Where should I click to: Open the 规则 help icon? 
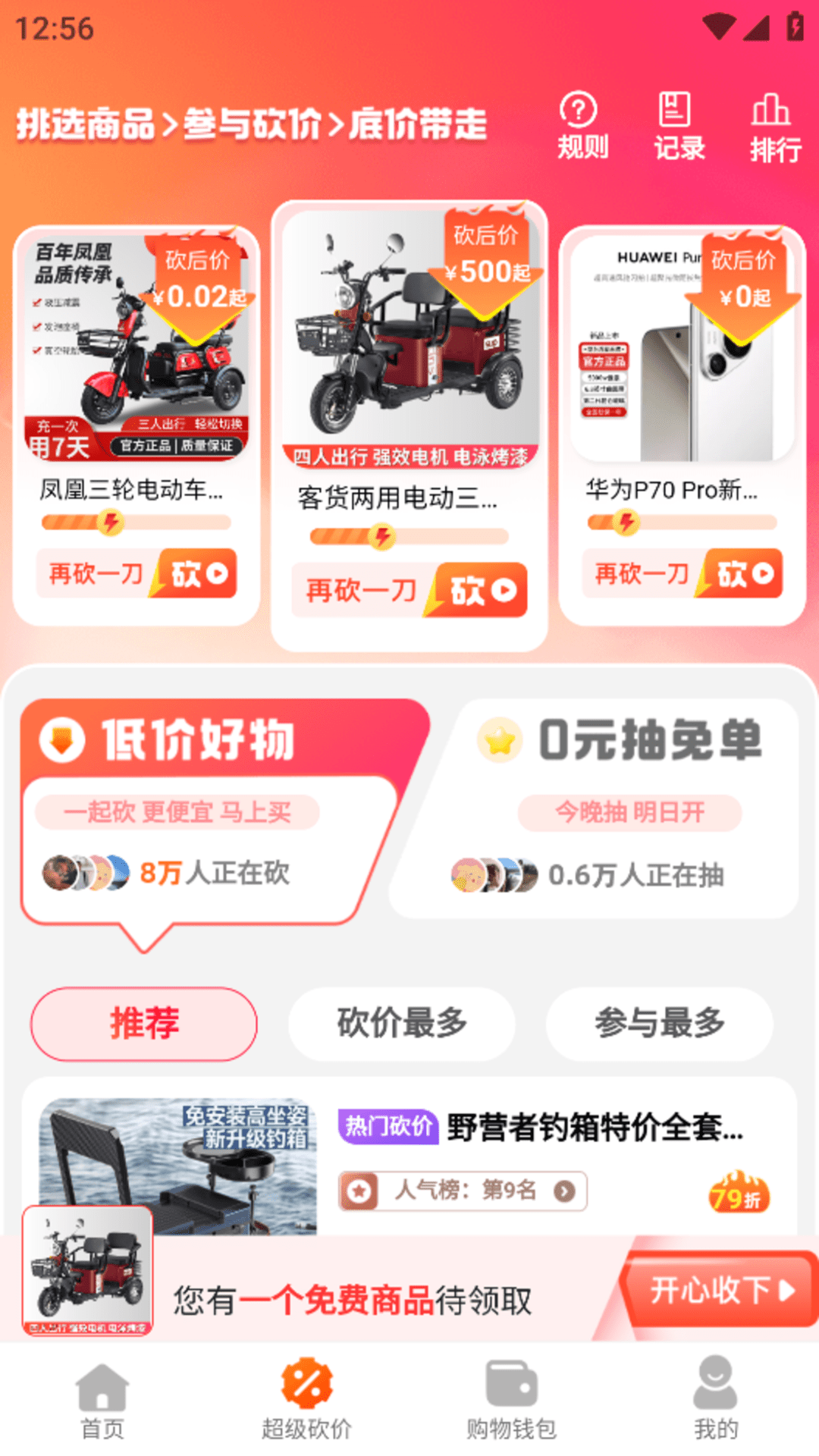pos(580,125)
